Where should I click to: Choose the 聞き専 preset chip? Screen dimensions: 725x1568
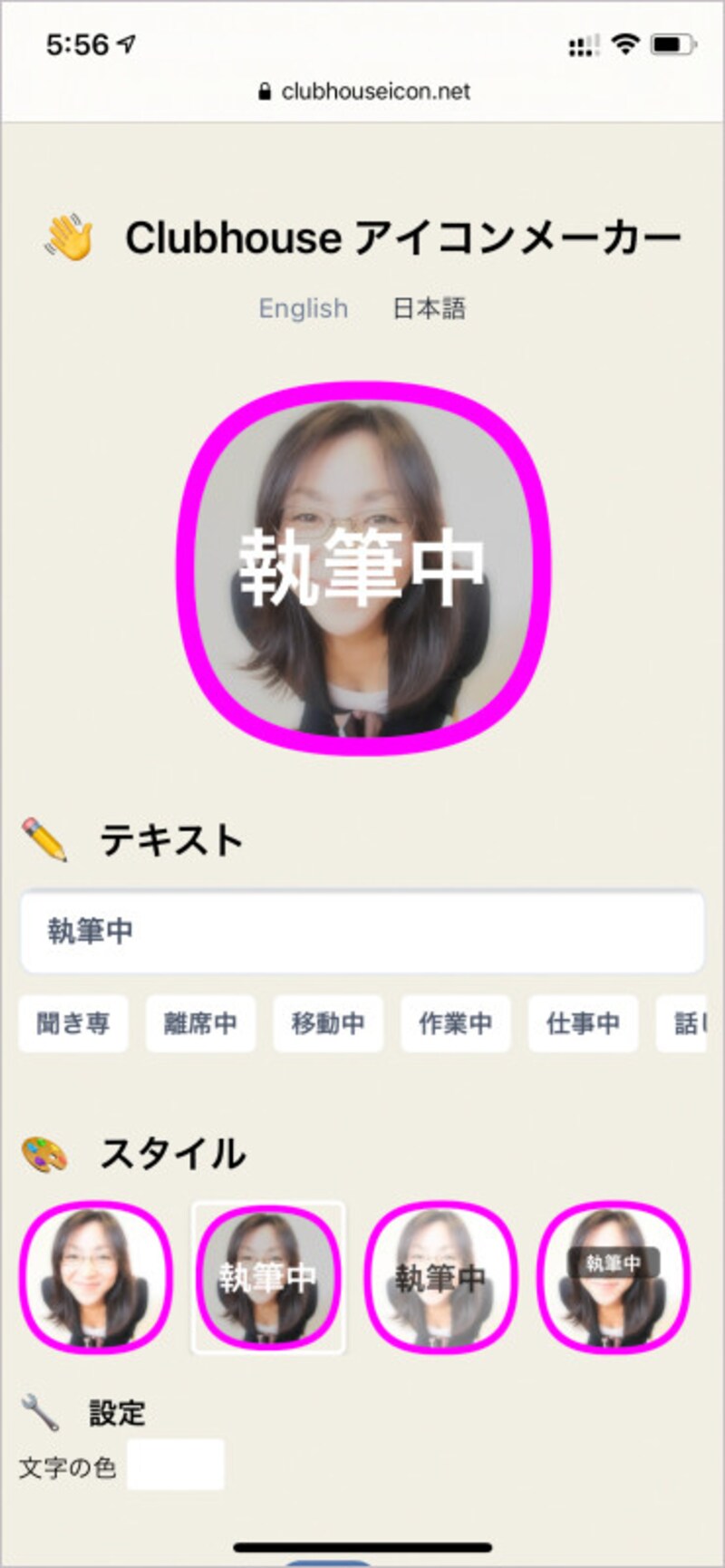point(73,1023)
